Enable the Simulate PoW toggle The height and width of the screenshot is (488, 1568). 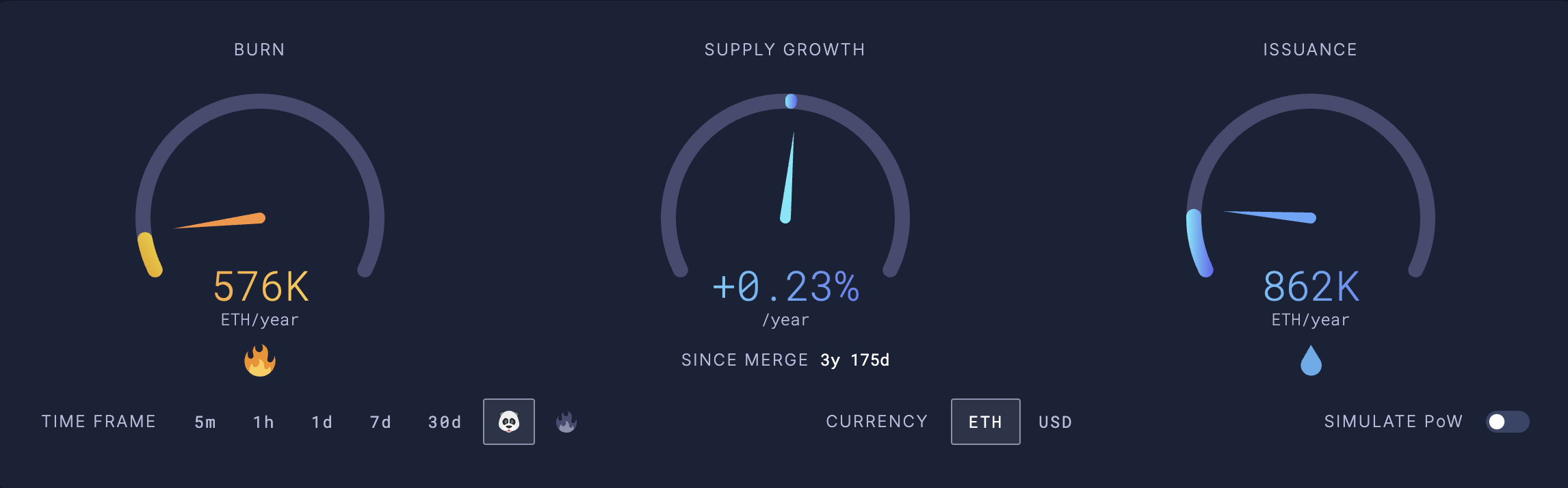point(1507,422)
